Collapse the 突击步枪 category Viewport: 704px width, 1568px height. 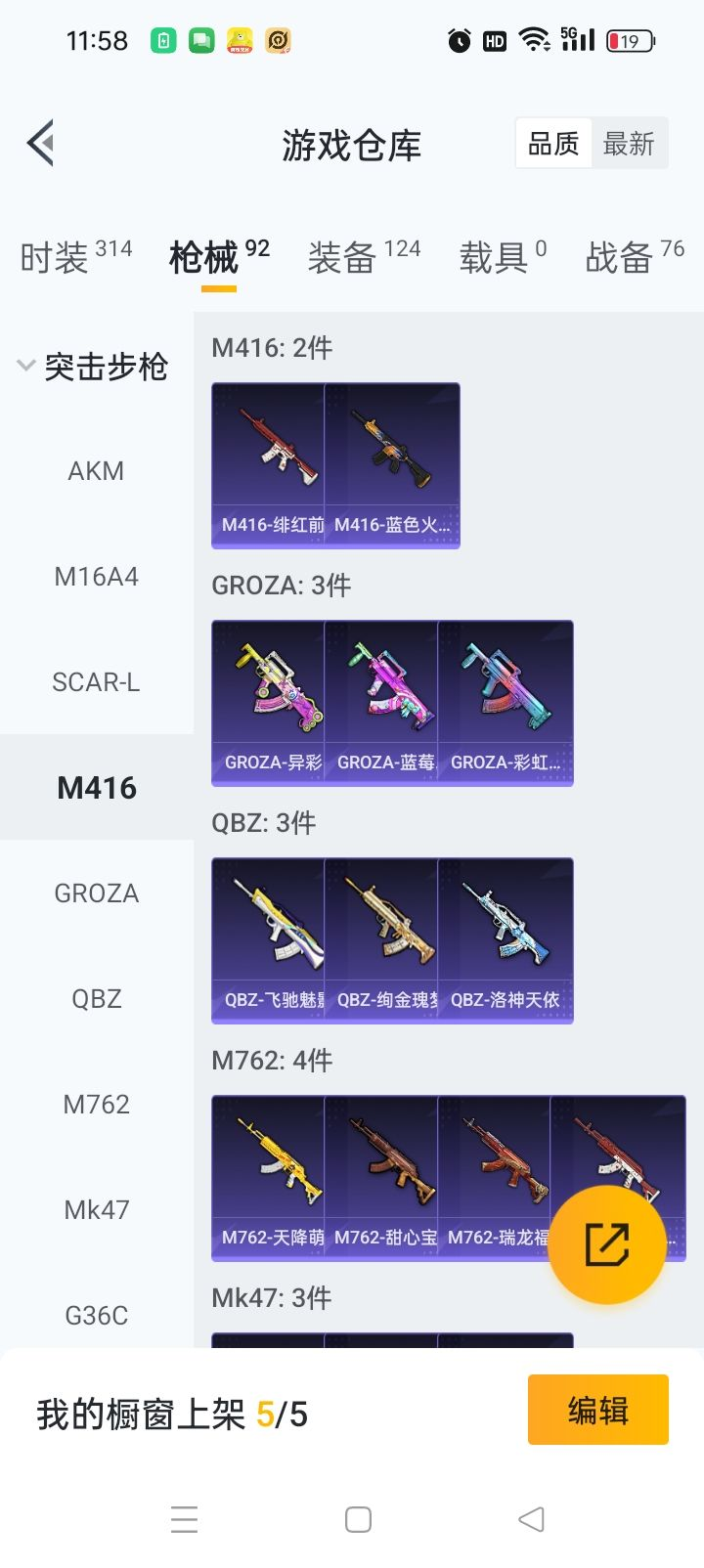pyautogui.click(x=95, y=367)
